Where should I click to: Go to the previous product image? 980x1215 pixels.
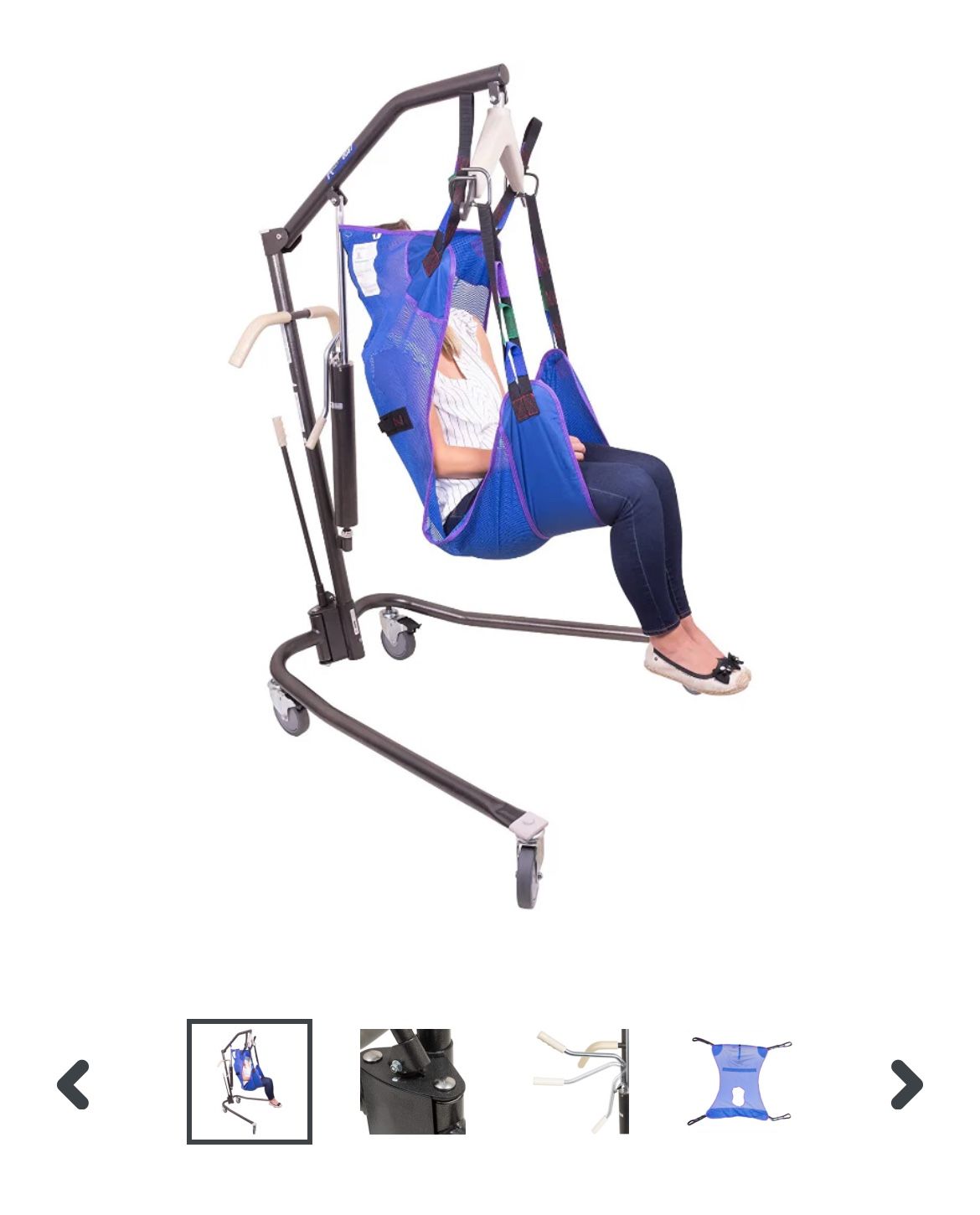(74, 1084)
